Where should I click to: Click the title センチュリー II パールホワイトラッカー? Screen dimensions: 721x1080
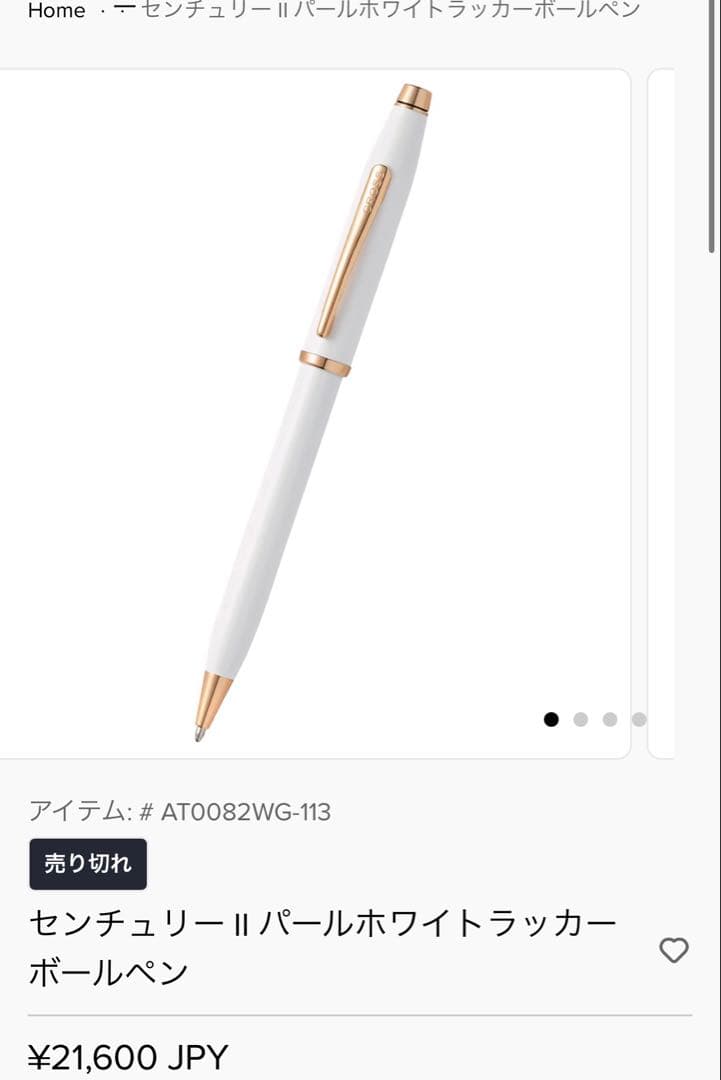coord(322,923)
